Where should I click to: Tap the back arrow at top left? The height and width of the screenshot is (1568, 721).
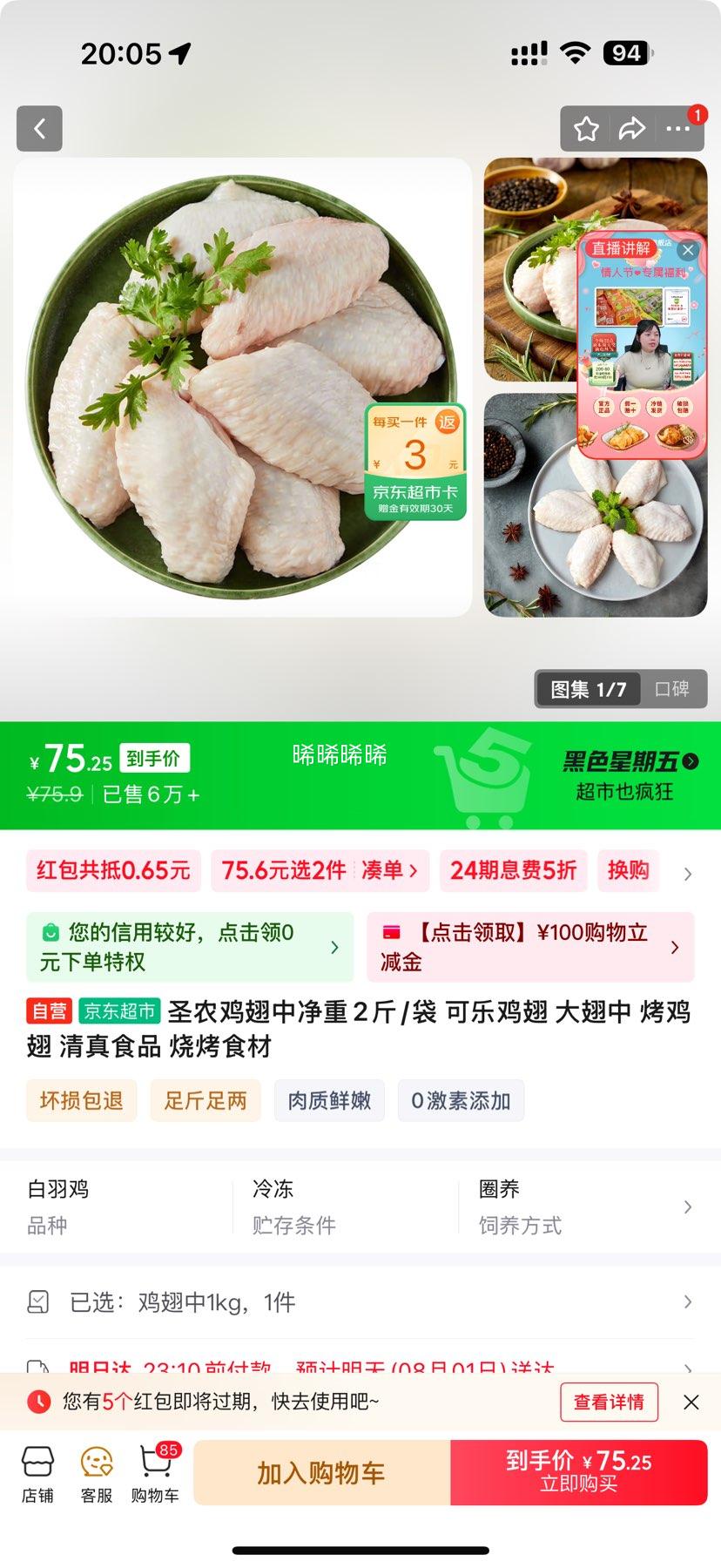38,127
